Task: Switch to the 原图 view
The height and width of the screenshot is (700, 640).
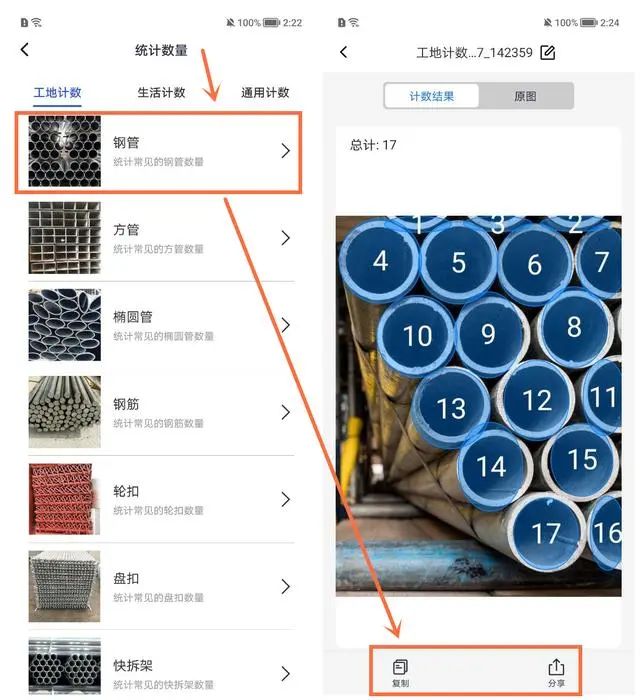Action: 525,96
